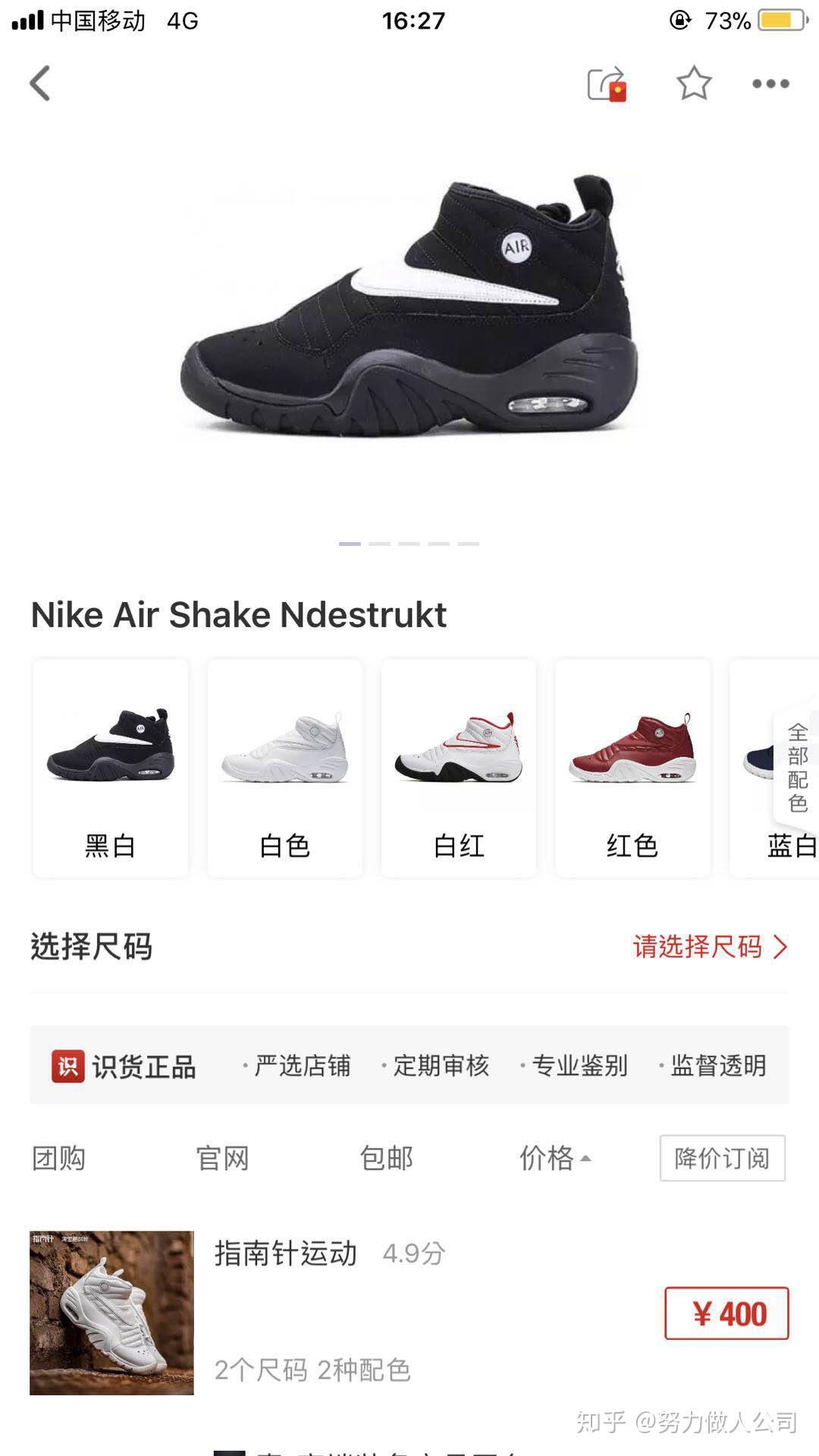Open 全部配色 to view all colorways

[797, 767]
